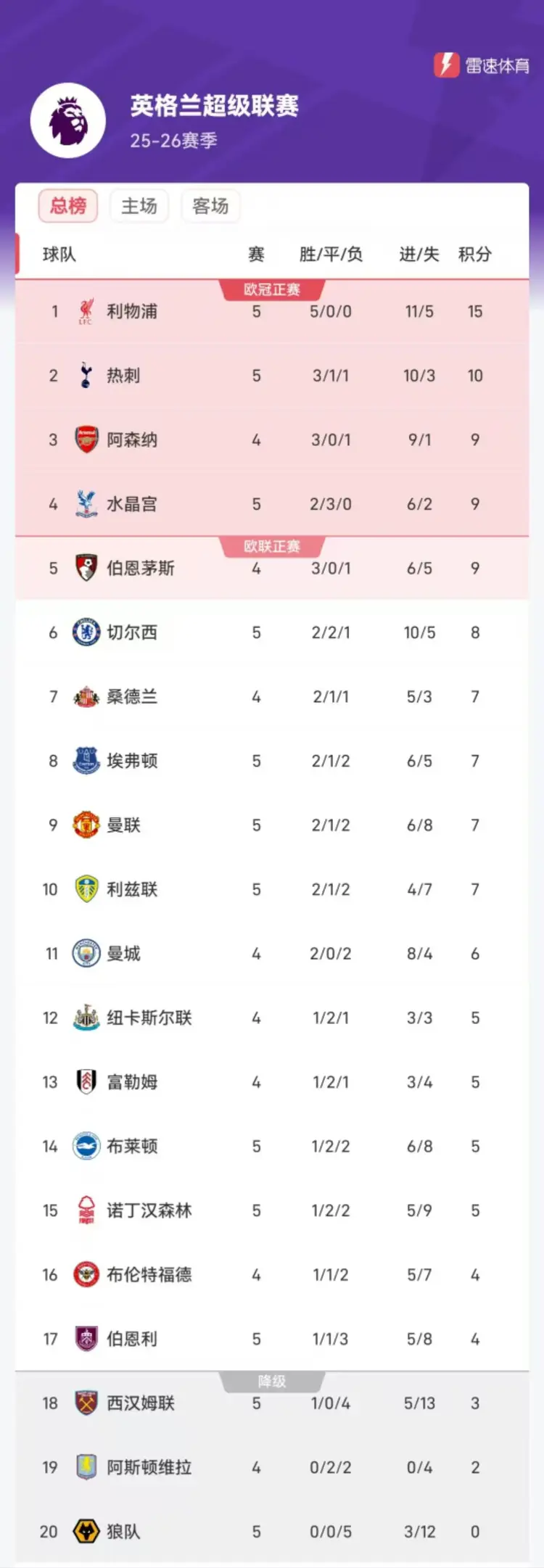
Task: Click the Manchester United crest icon
Action: click(85, 825)
